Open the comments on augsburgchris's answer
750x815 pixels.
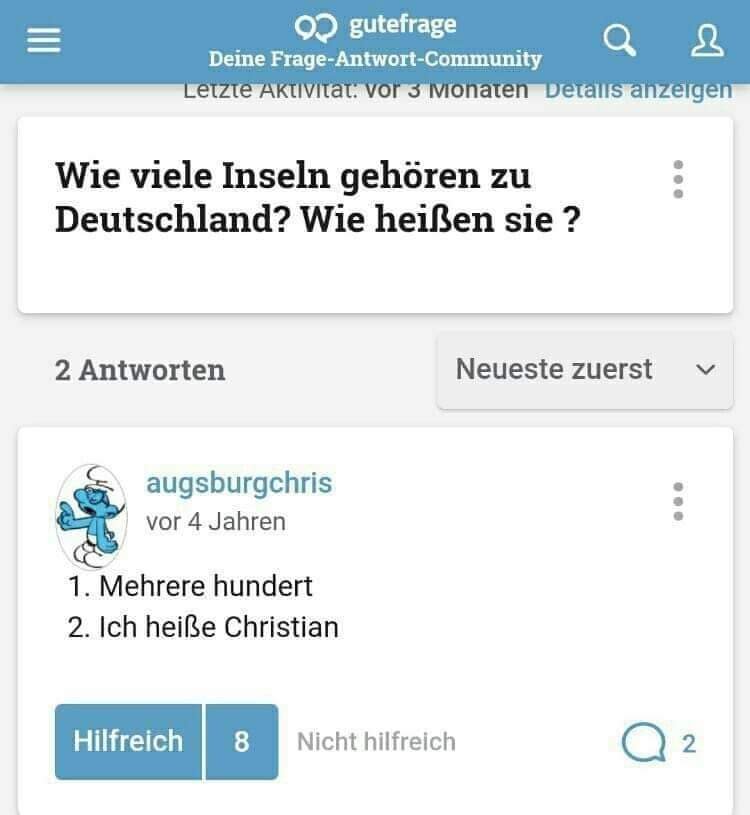click(x=658, y=743)
